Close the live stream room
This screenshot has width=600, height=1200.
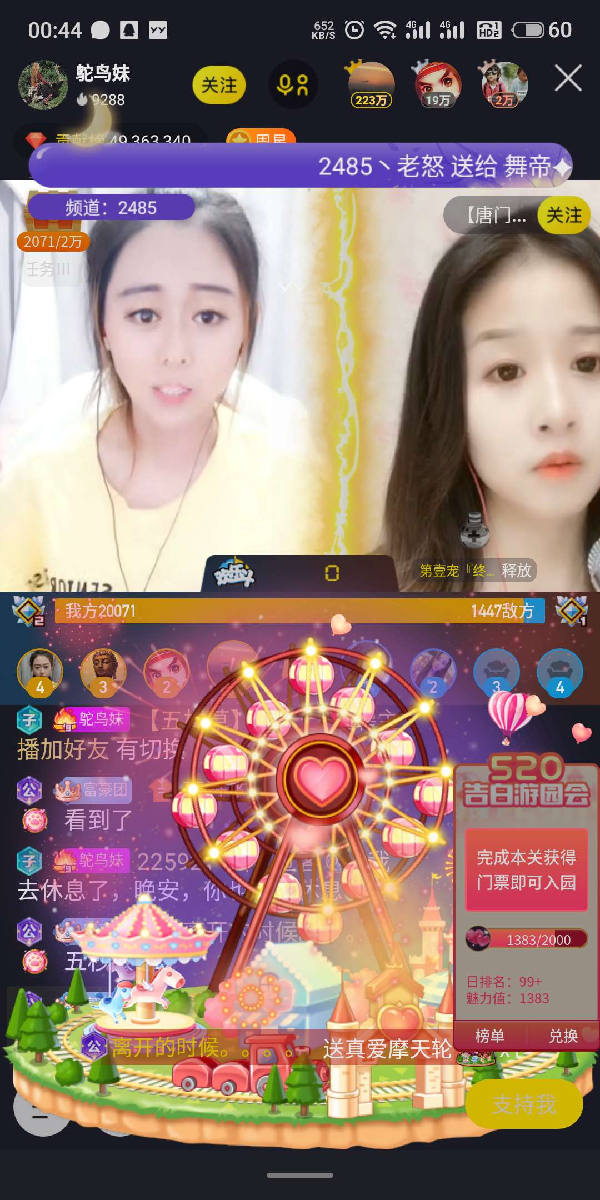tap(568, 79)
